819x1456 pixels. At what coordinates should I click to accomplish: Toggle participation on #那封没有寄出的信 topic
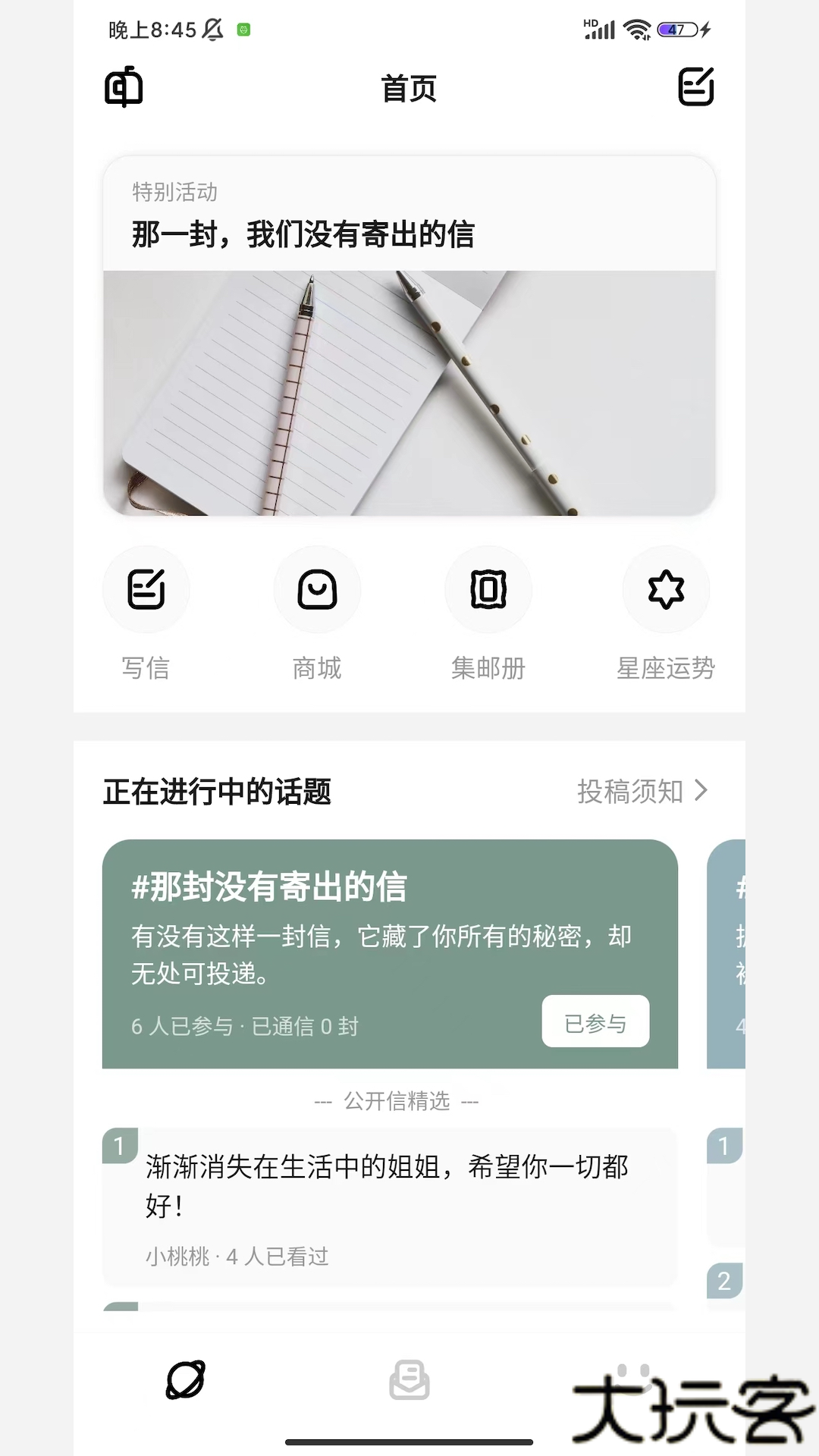pyautogui.click(x=596, y=1022)
